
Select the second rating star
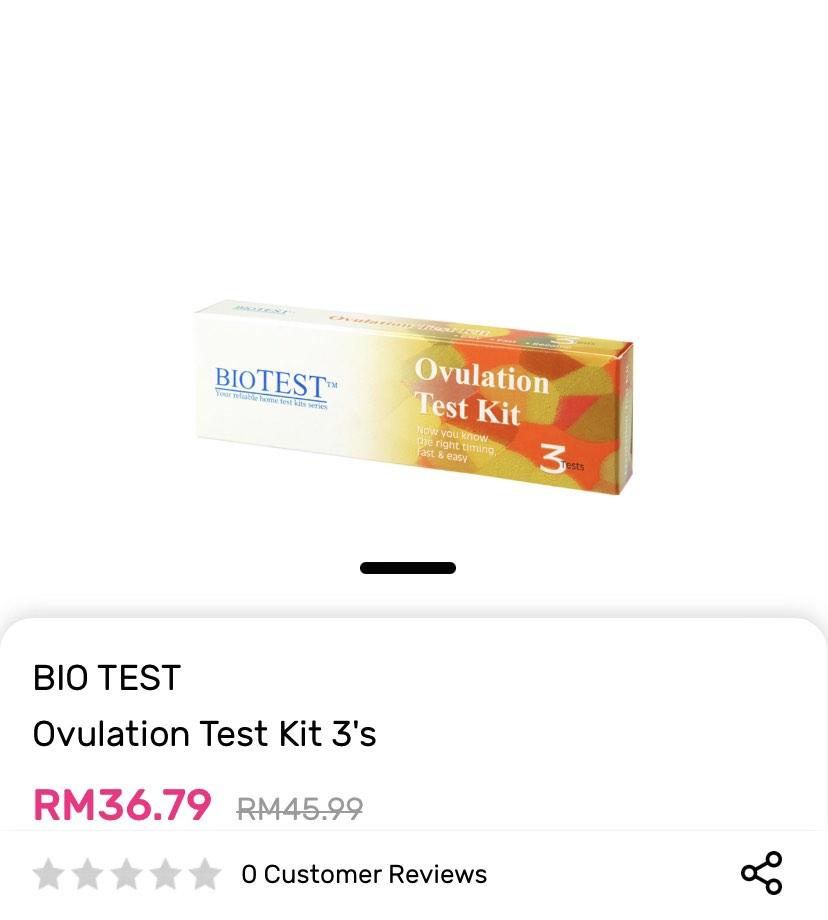pyautogui.click(x=88, y=873)
